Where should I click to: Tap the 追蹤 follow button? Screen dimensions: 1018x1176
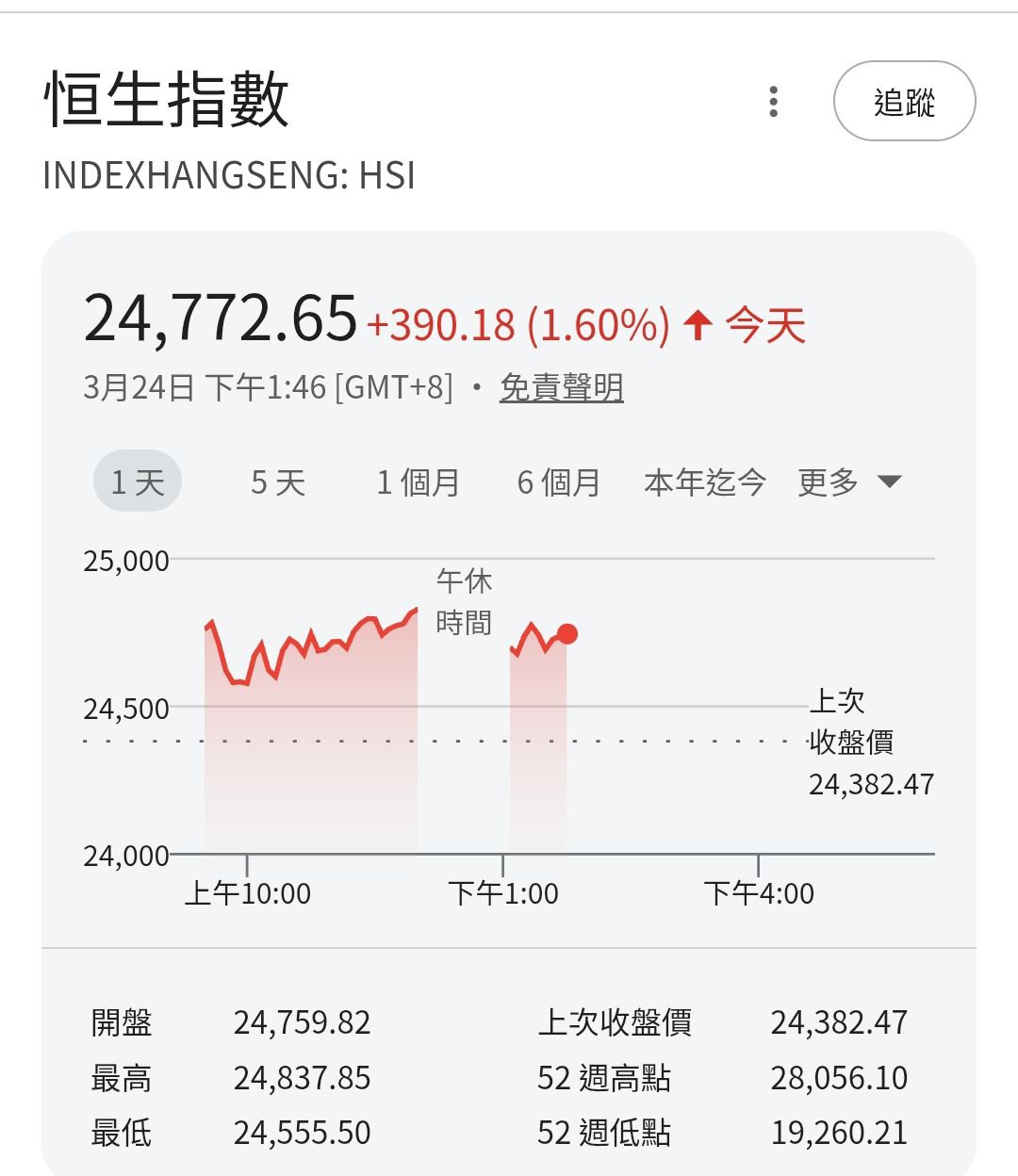point(904,102)
